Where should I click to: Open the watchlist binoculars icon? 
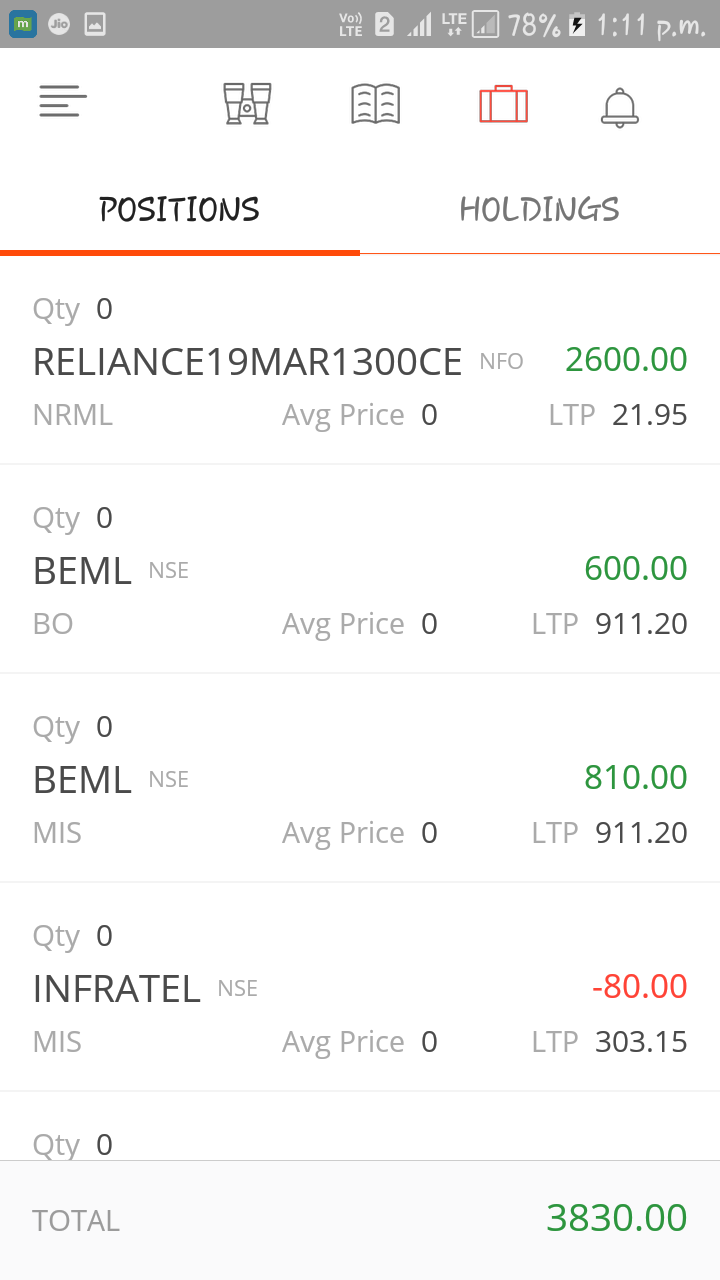click(x=247, y=103)
